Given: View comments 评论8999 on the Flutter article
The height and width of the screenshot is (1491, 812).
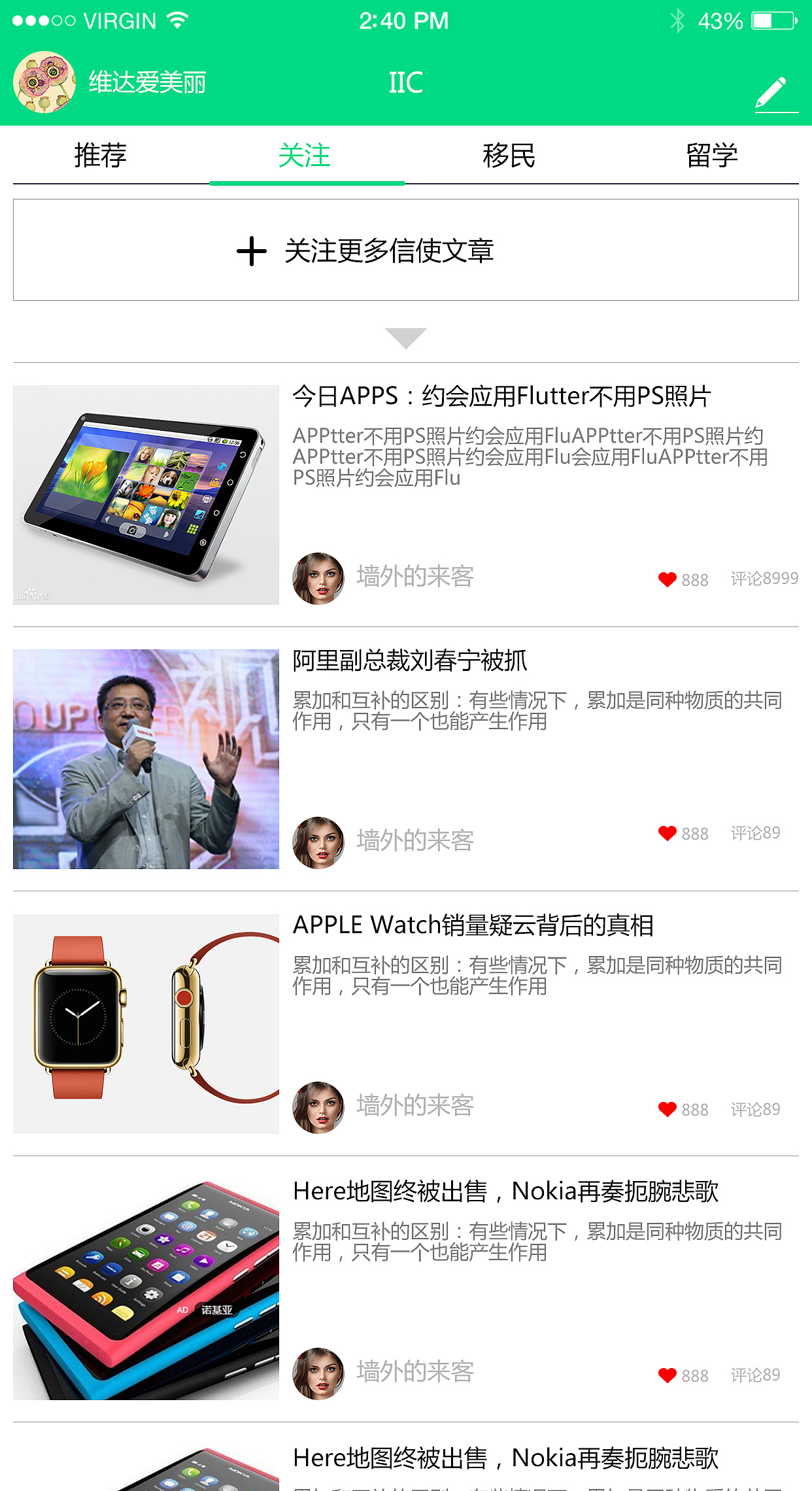Looking at the screenshot, I should 764,579.
